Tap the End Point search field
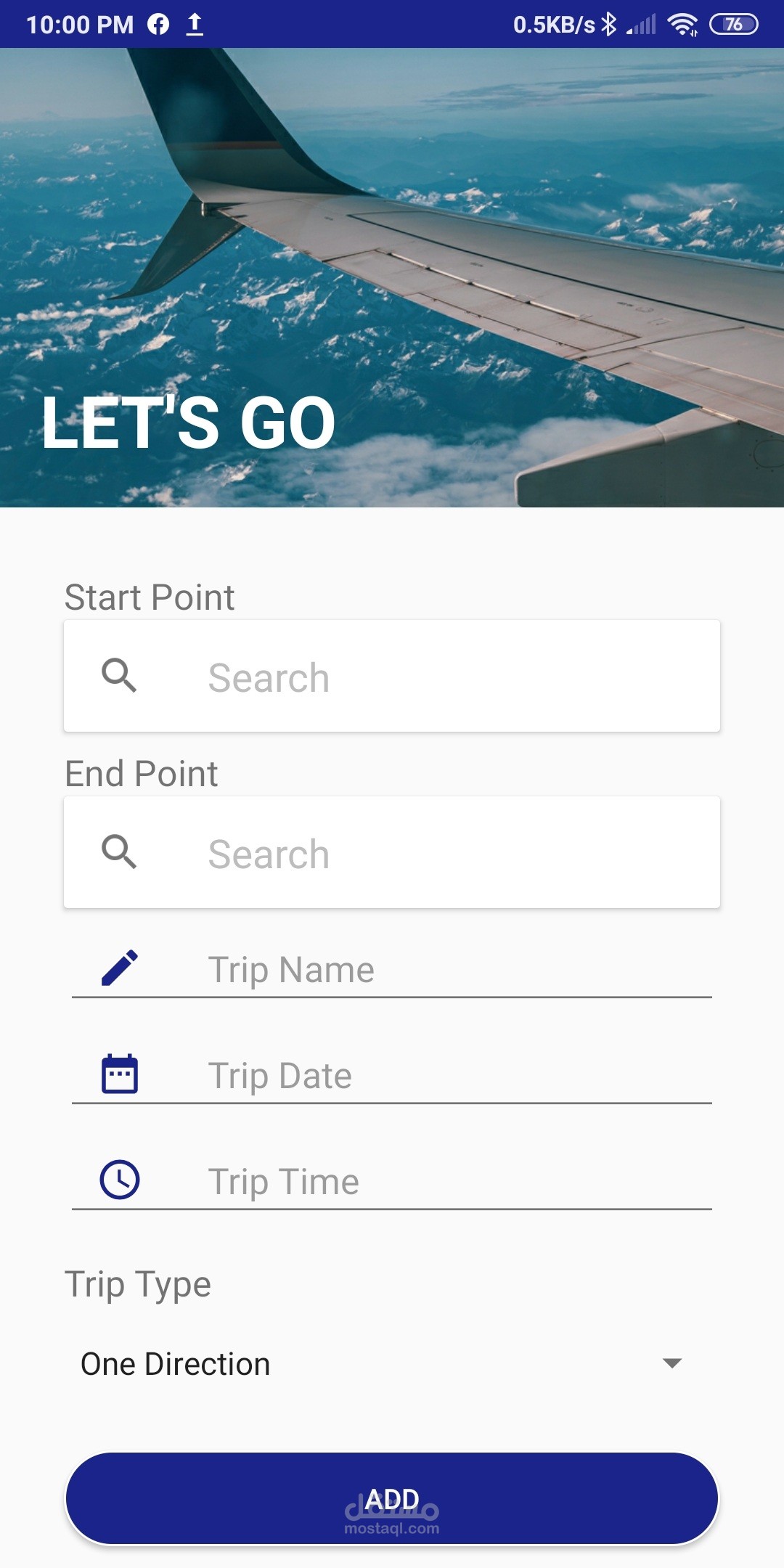The width and height of the screenshot is (784, 1568). tap(392, 852)
